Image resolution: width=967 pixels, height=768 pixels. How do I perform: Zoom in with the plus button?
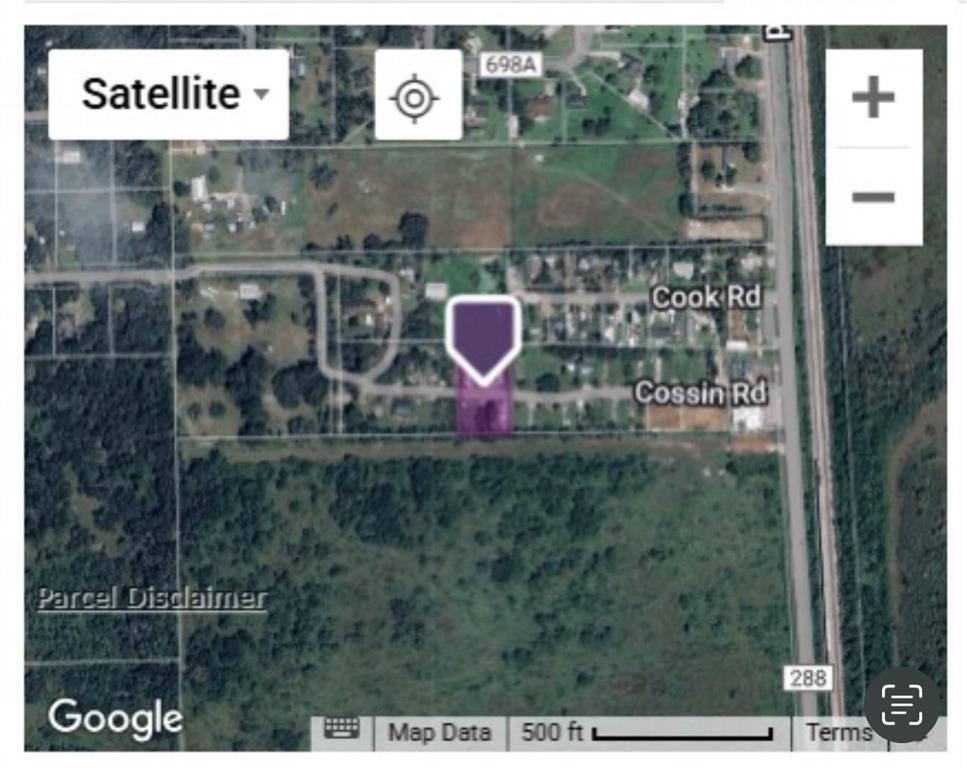[873, 98]
